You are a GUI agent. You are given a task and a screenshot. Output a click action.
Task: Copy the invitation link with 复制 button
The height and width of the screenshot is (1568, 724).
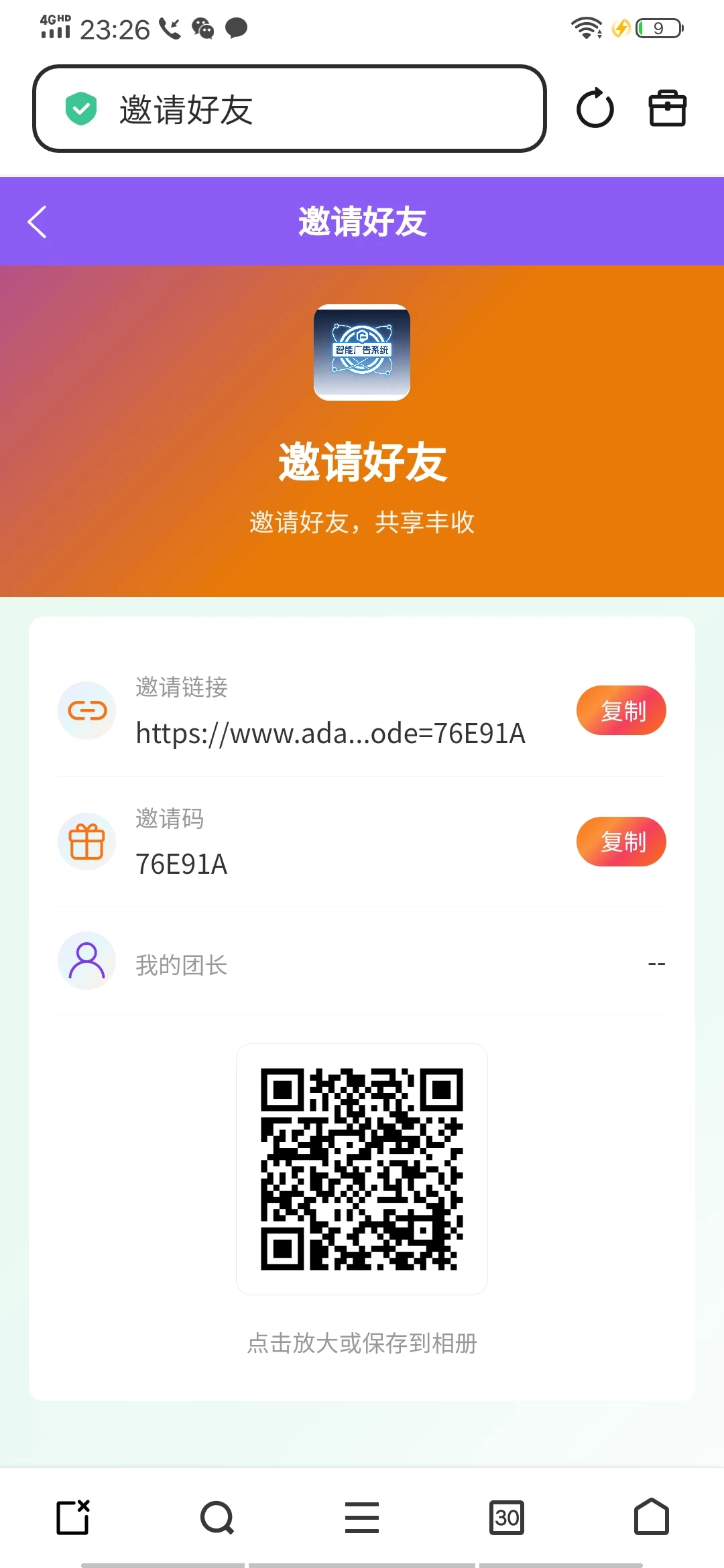[621, 710]
